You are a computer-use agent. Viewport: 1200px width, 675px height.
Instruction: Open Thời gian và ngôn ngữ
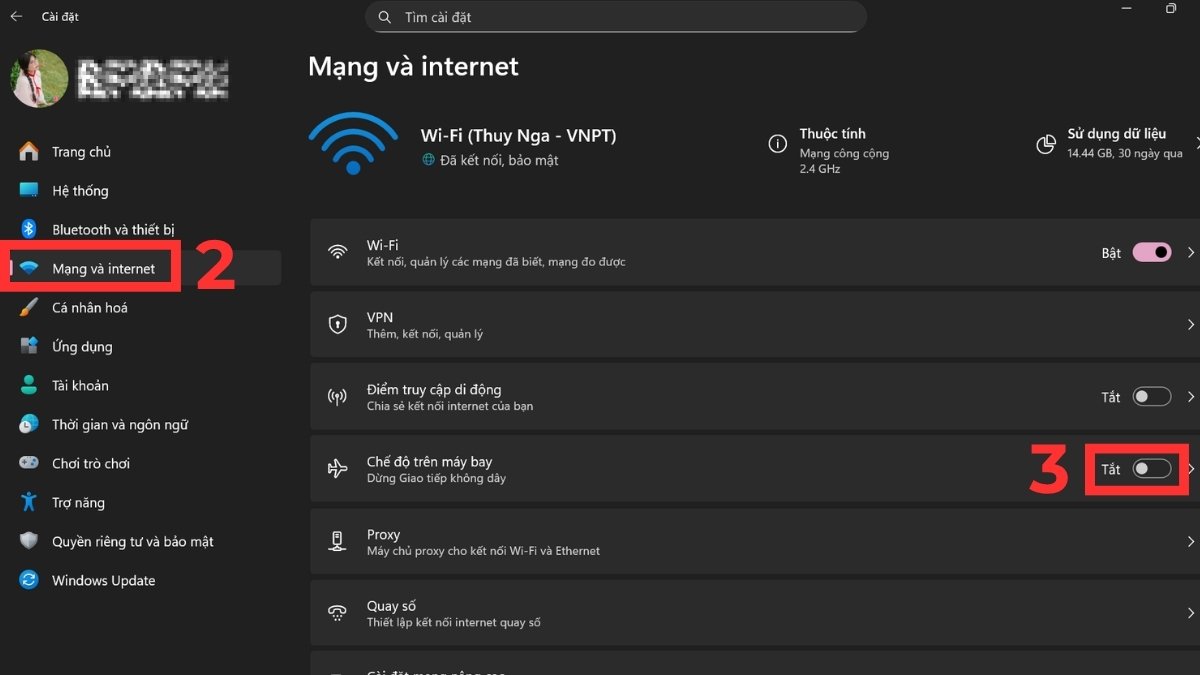point(120,425)
